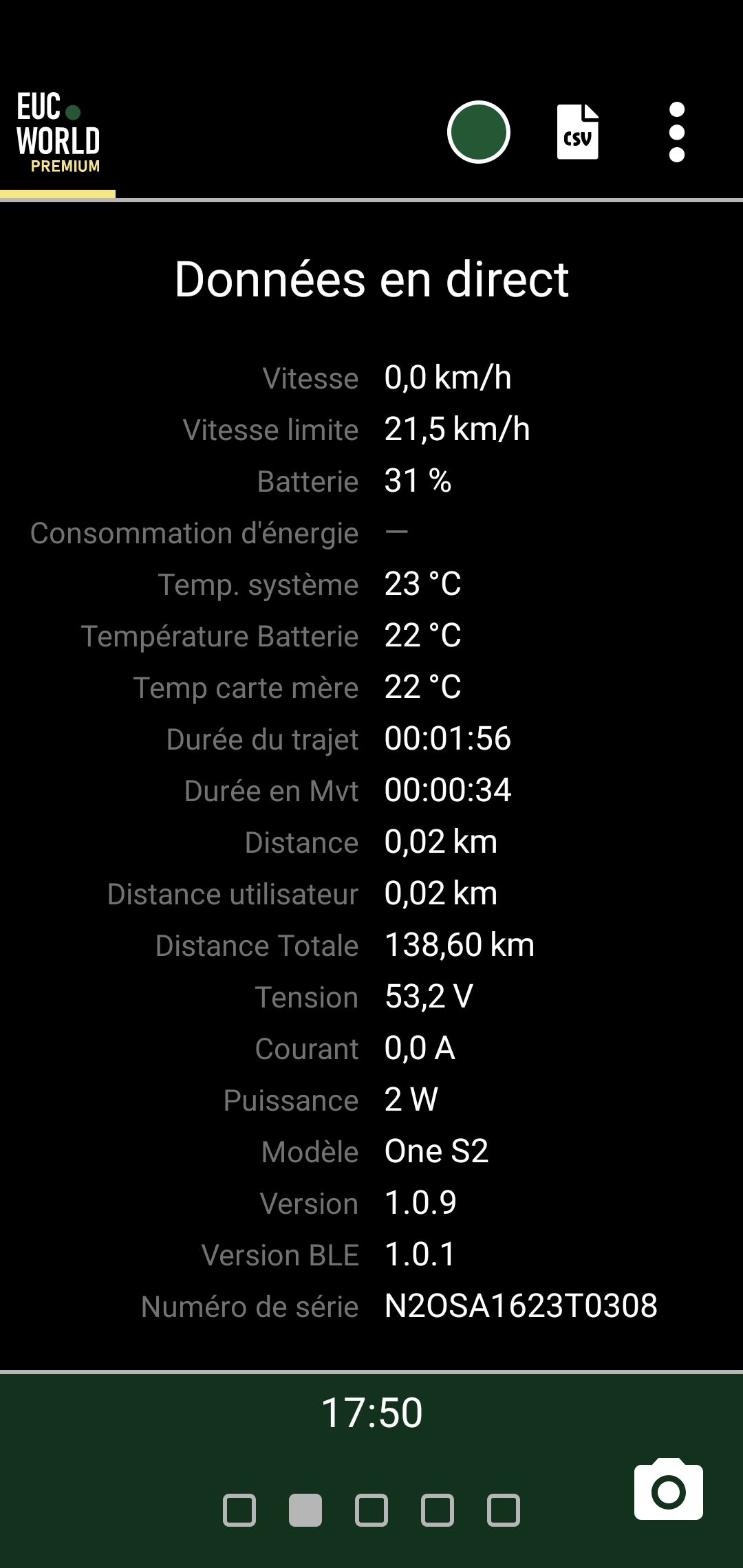This screenshot has width=743, height=1568.
Task: Switch to the fifth page indicator
Action: (504, 1510)
